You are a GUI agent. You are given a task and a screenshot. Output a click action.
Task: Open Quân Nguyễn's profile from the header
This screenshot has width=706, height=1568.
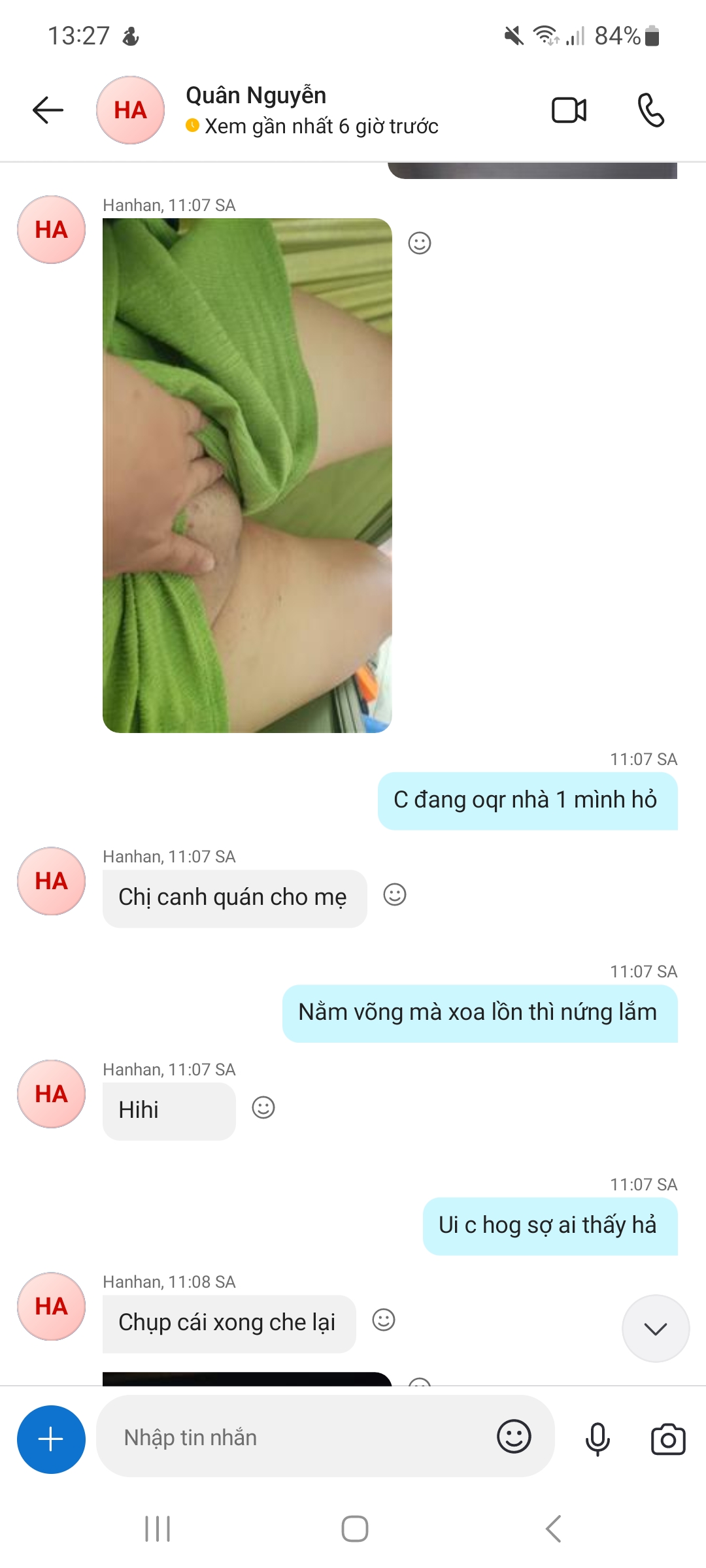pos(256,96)
